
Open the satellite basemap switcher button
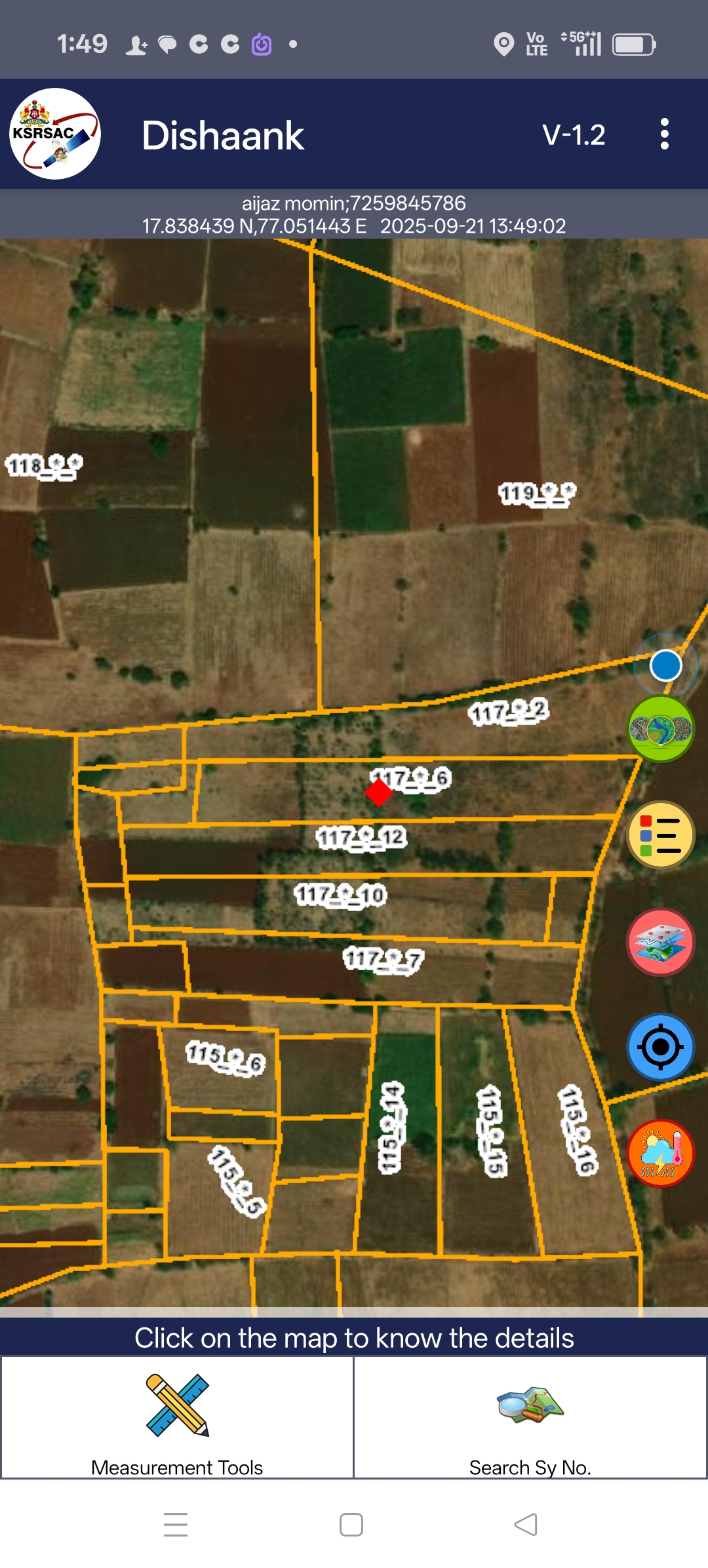coord(660,729)
